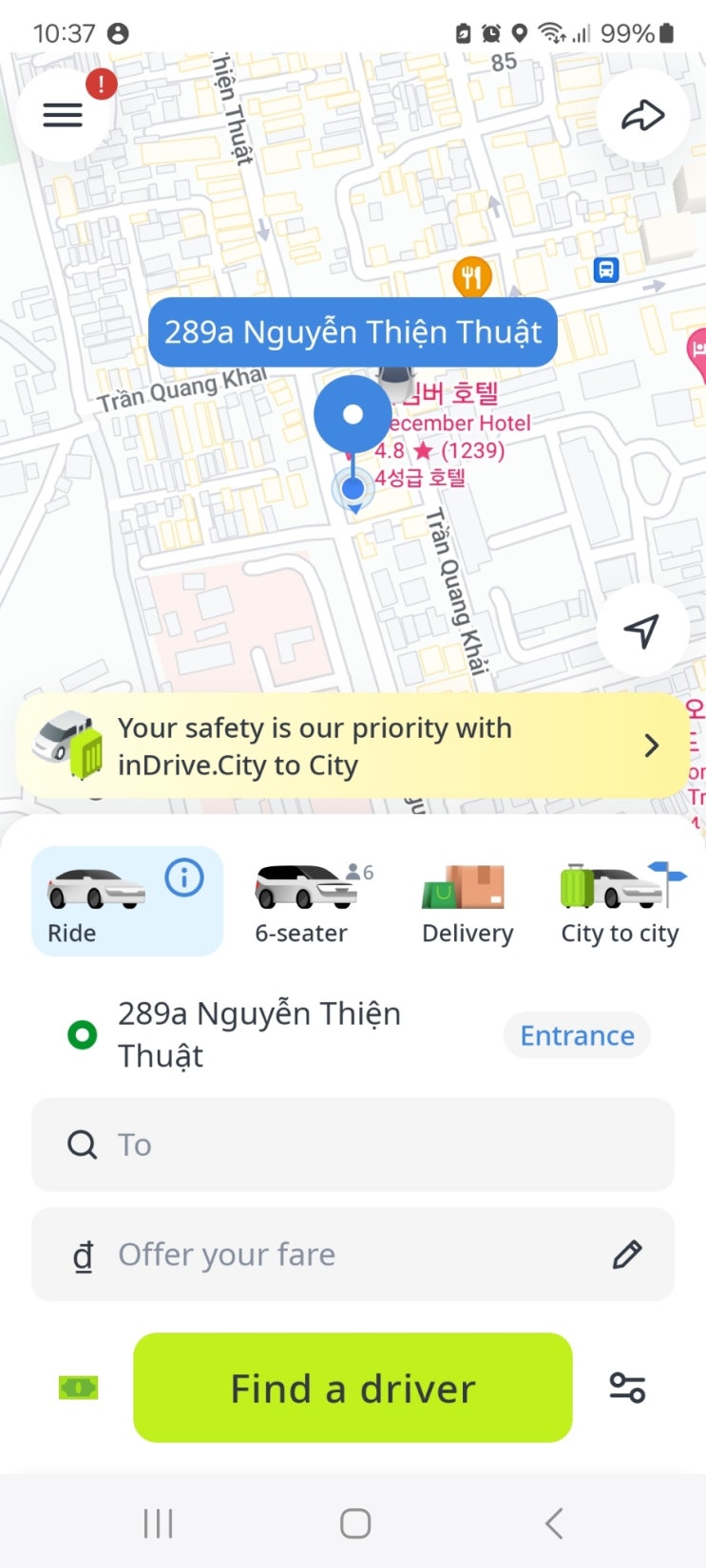Open the Offer your fare field

(x=353, y=1255)
